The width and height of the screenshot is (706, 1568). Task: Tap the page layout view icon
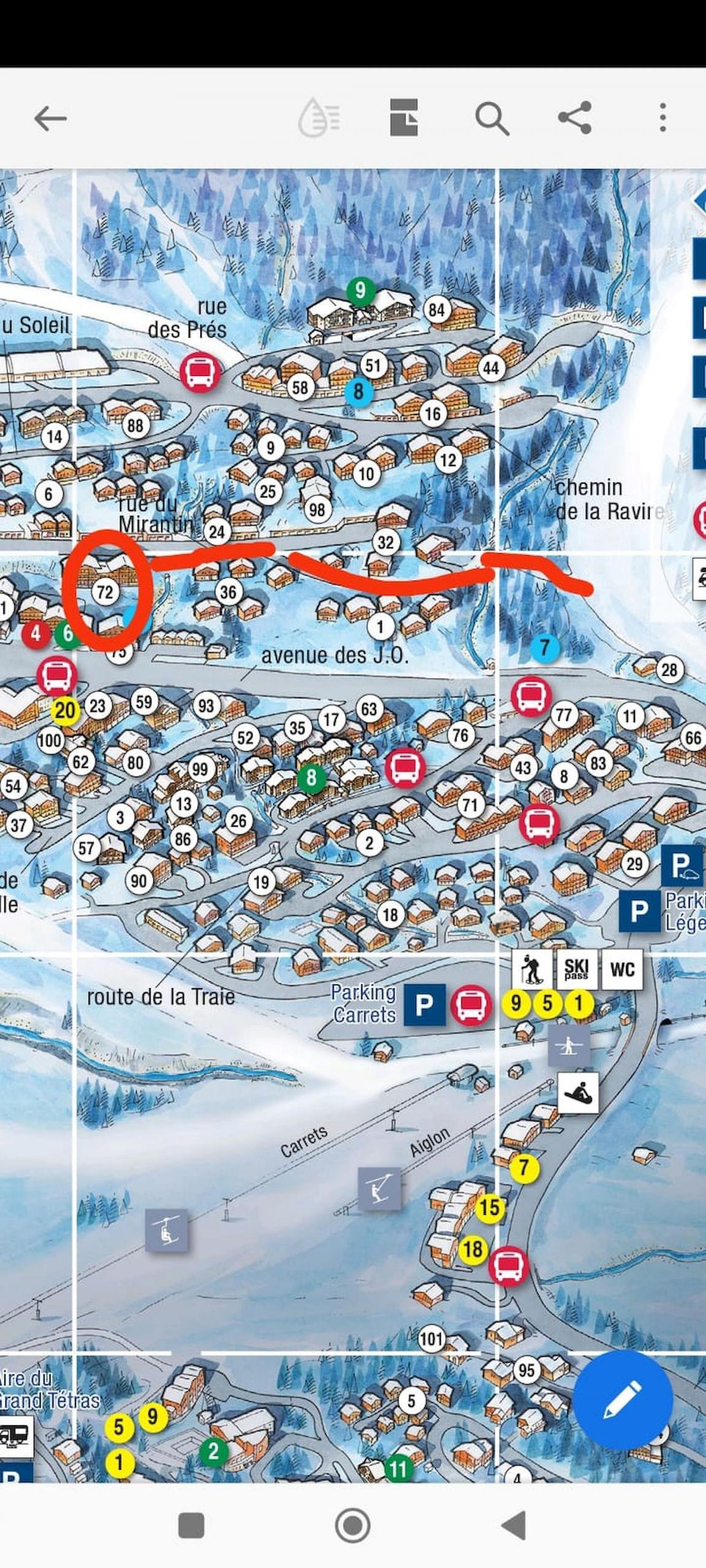[x=404, y=117]
